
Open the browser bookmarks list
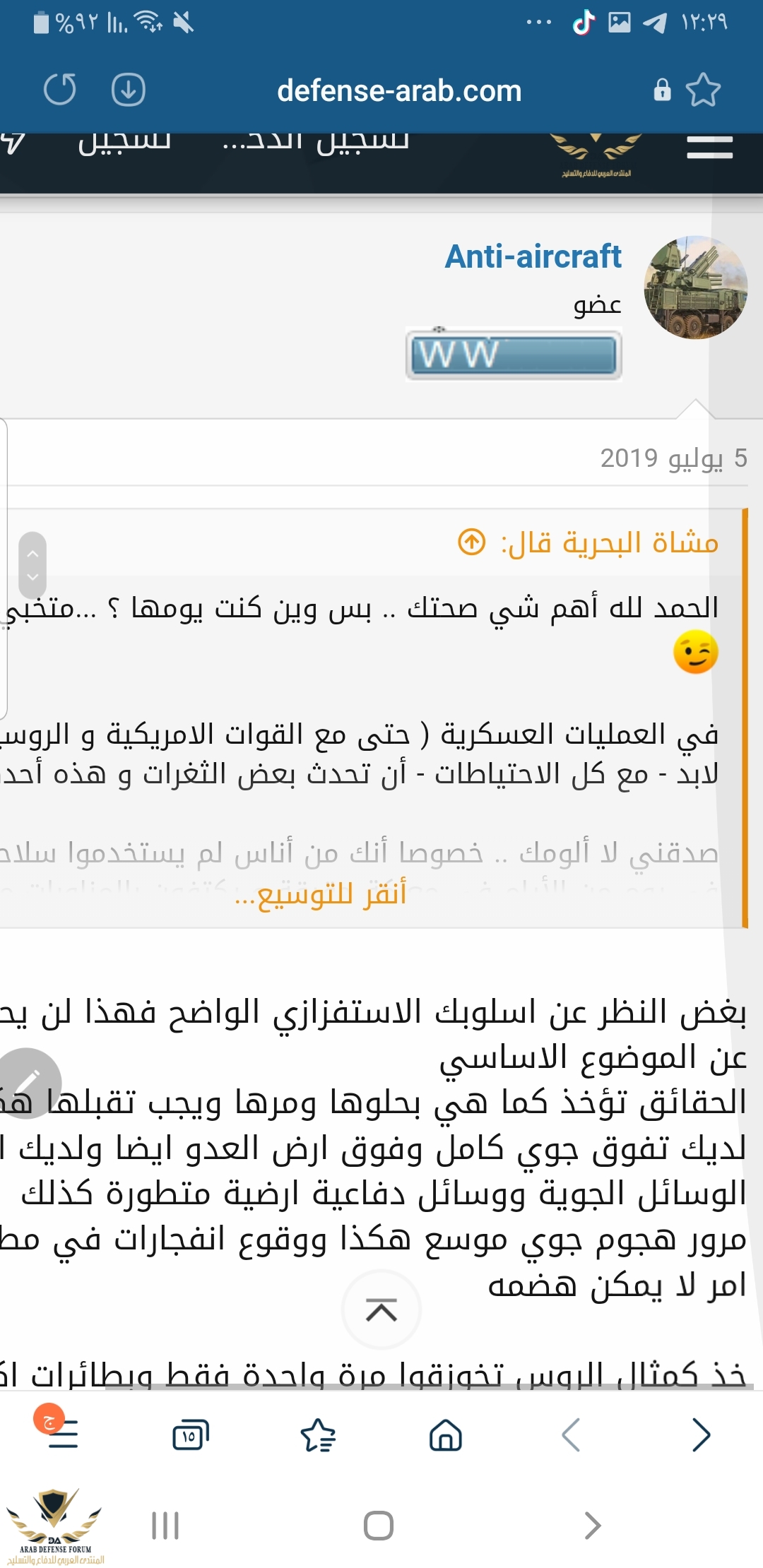point(318,1435)
